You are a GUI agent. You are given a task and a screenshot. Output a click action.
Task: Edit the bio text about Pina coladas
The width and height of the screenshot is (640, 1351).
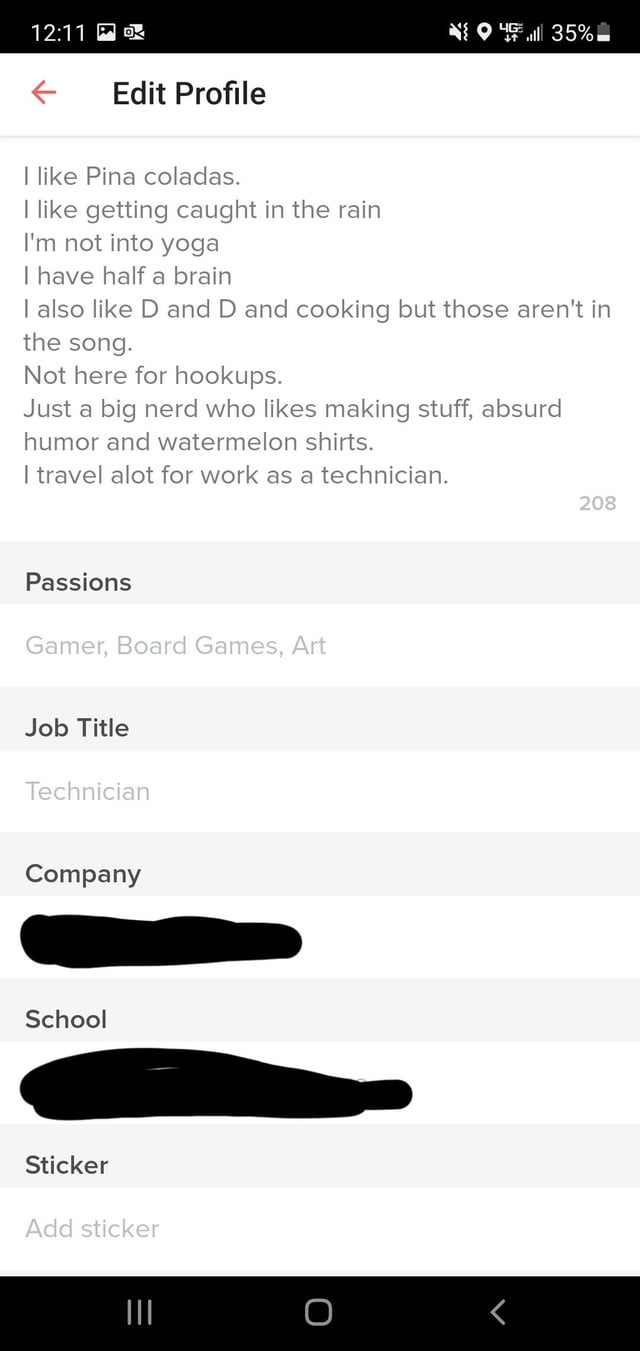(318, 325)
